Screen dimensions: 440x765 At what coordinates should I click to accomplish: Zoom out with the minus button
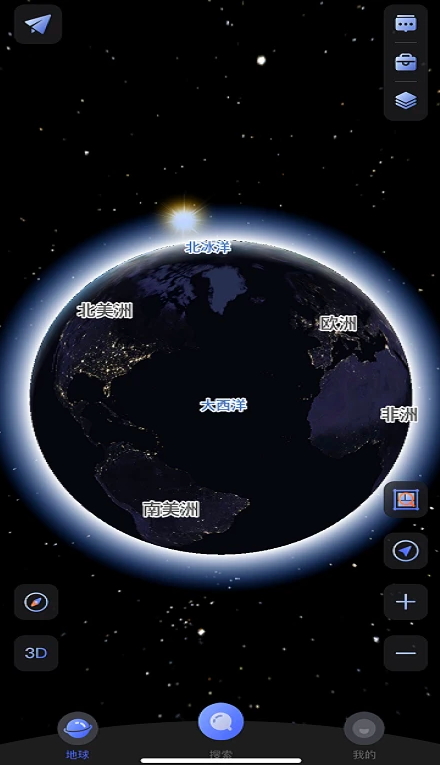click(x=406, y=653)
